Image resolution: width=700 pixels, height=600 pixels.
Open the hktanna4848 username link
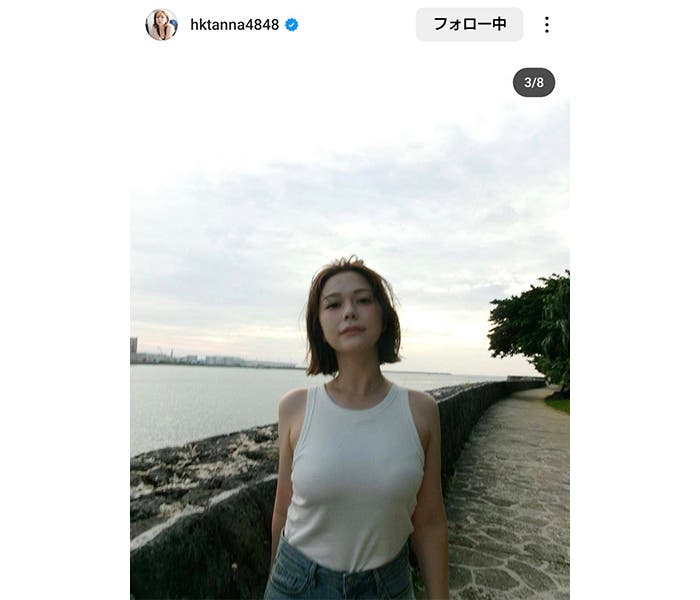[x=234, y=25]
